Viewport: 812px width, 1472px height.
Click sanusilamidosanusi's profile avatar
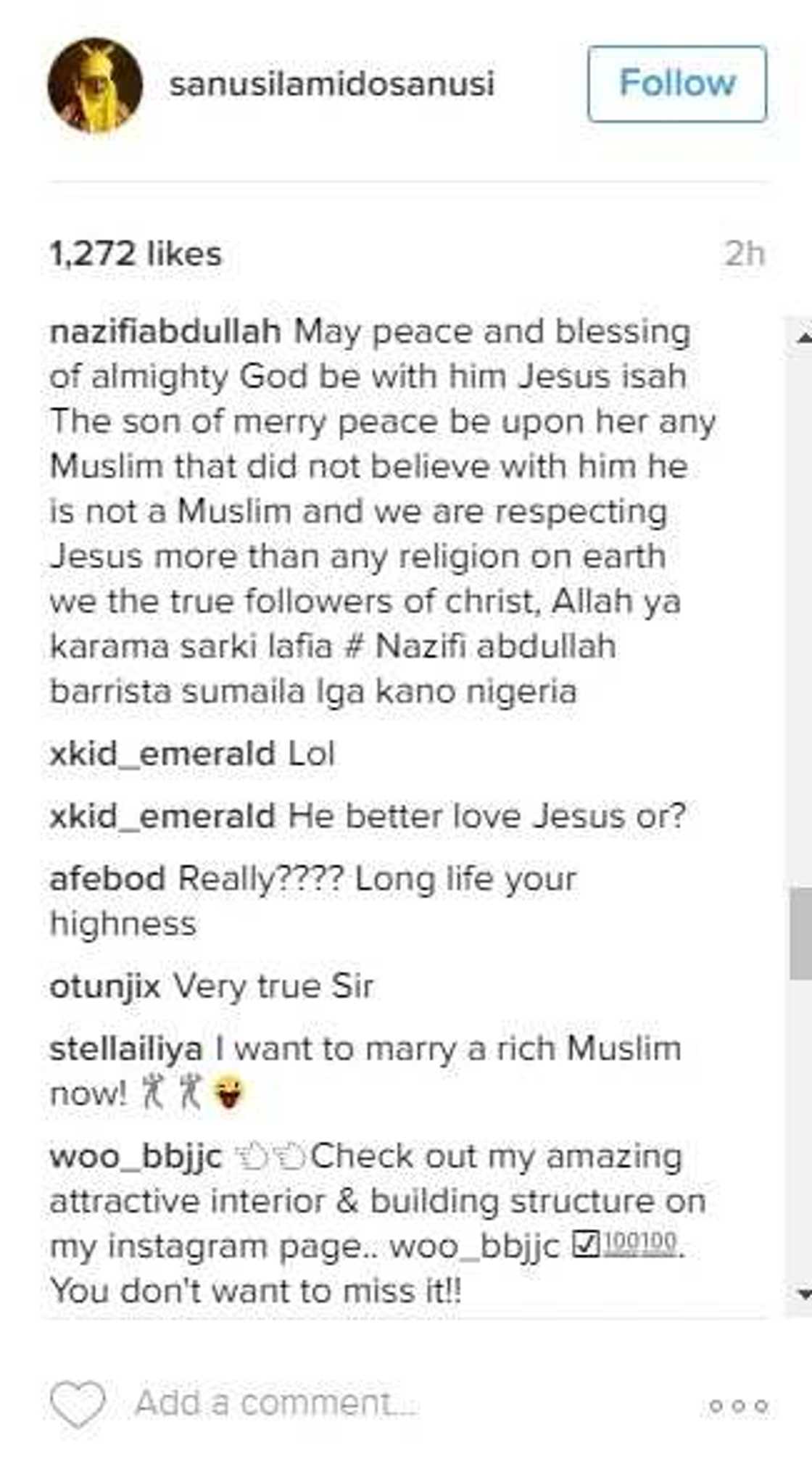coord(96,83)
